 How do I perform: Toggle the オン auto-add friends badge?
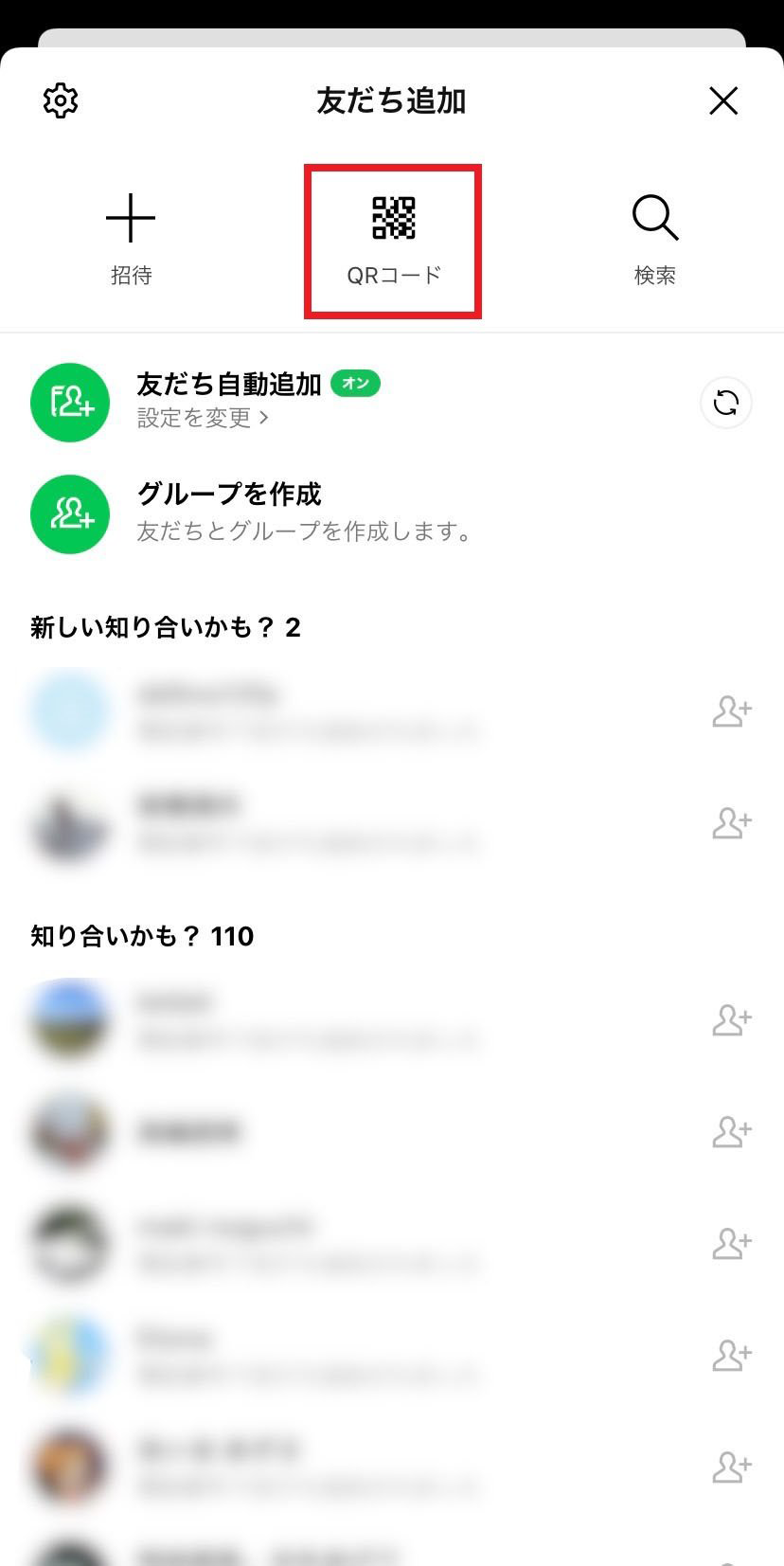[356, 384]
